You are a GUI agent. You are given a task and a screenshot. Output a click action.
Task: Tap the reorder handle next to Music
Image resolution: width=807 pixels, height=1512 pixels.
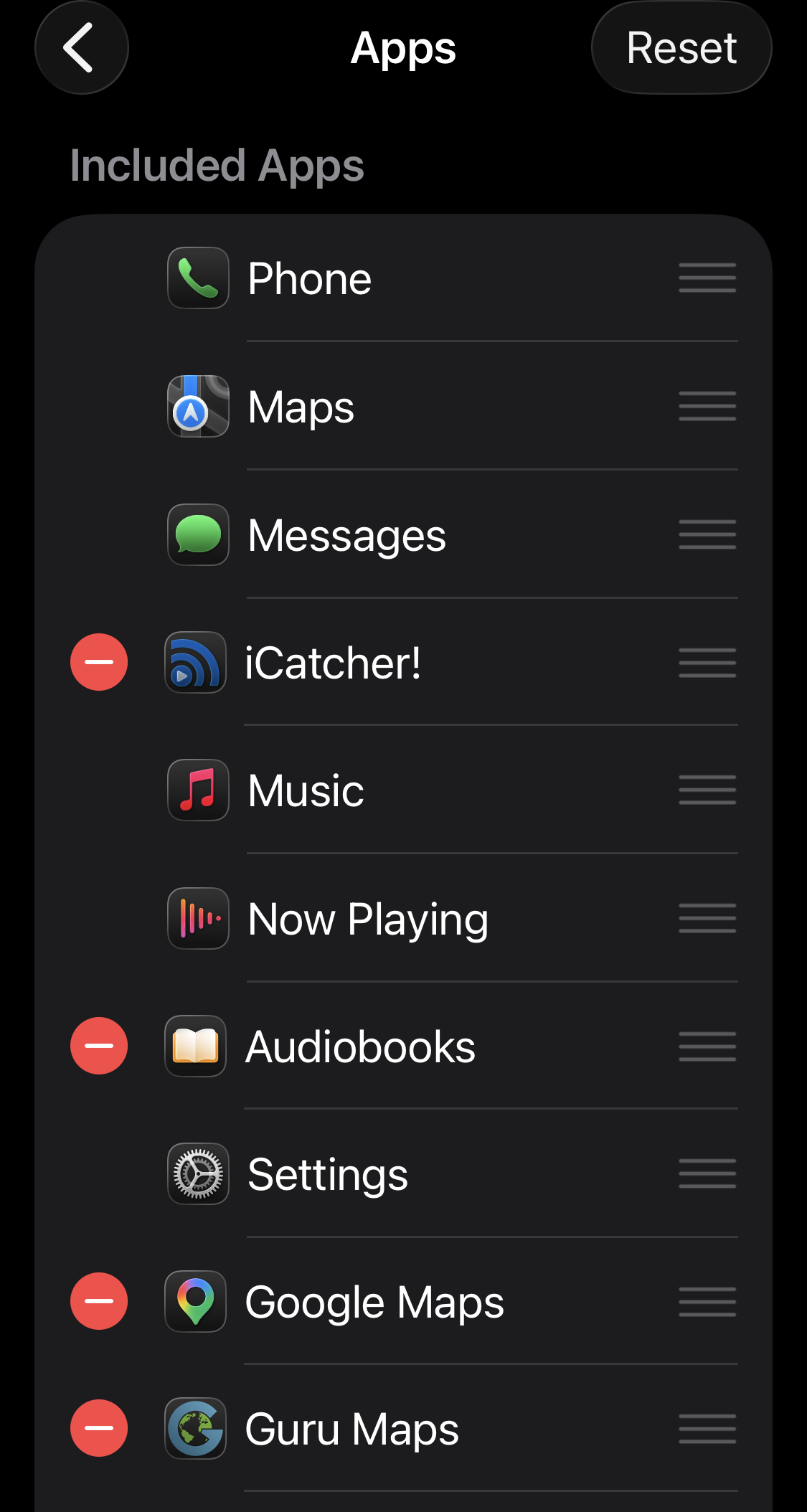(707, 790)
